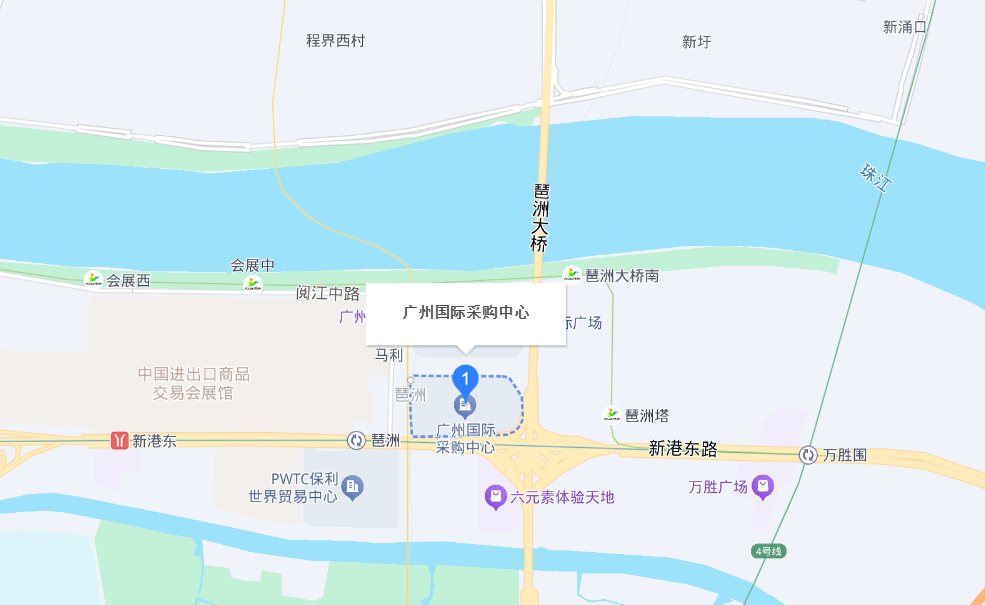Tap the 万胜围 metro station icon
This screenshot has width=985, height=605.
click(808, 455)
